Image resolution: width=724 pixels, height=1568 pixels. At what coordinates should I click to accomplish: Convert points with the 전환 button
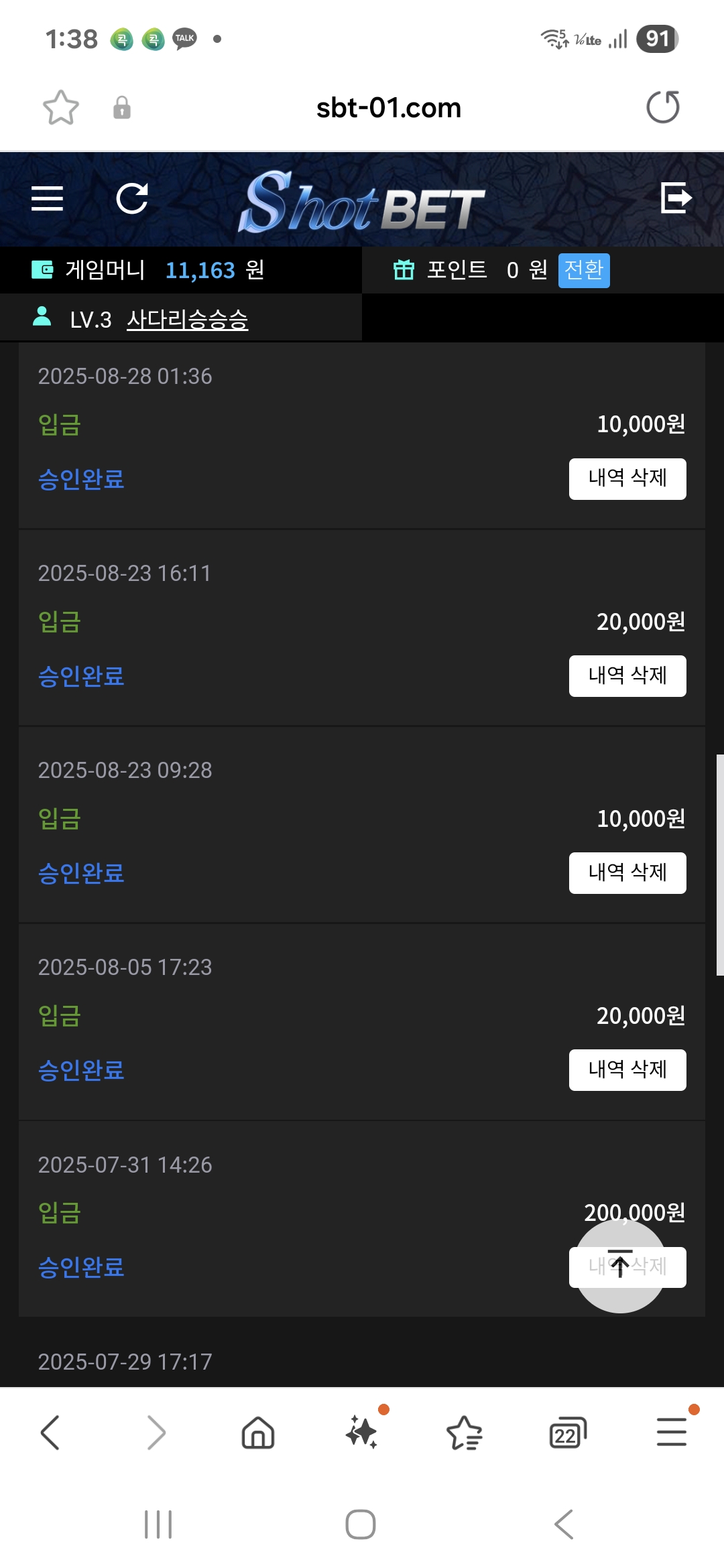(x=584, y=270)
